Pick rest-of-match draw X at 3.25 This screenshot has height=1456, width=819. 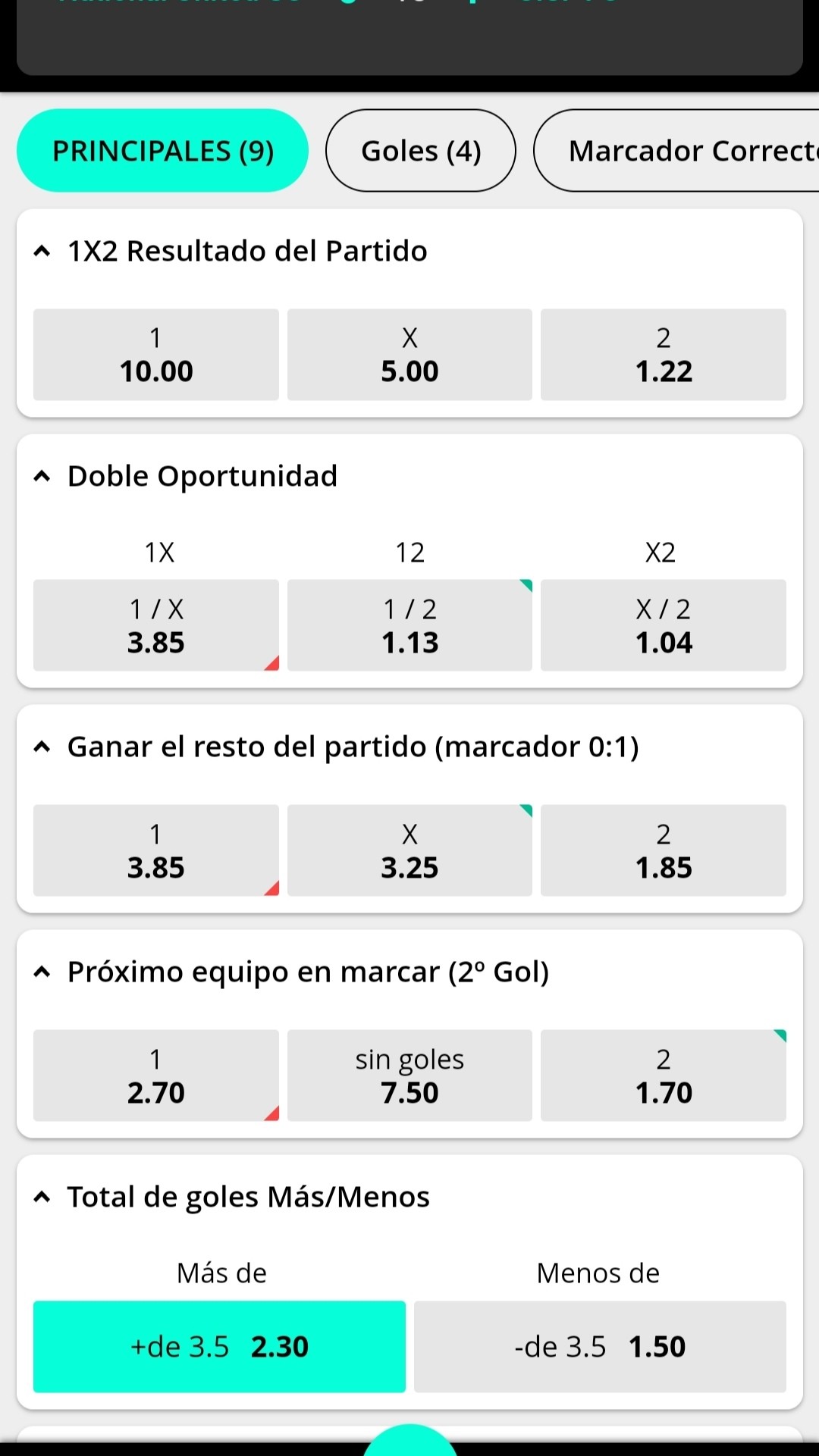pyautogui.click(x=409, y=850)
